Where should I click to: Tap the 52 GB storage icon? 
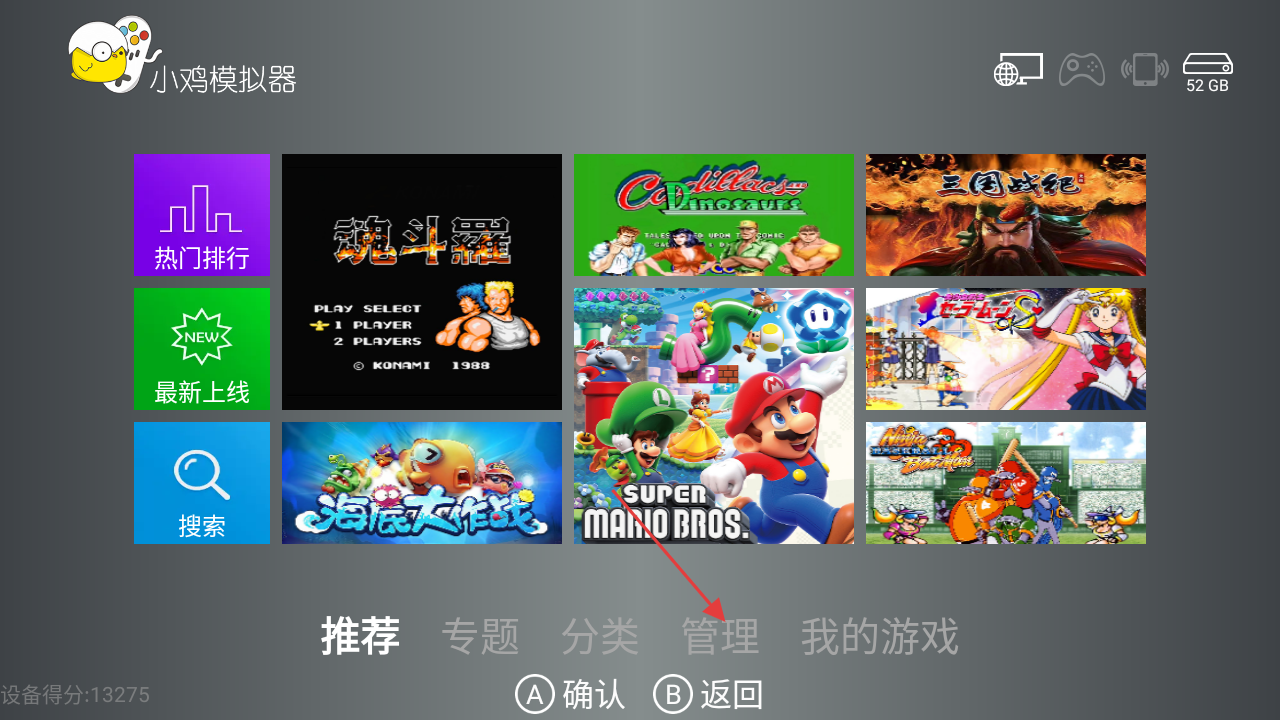[x=1207, y=72]
